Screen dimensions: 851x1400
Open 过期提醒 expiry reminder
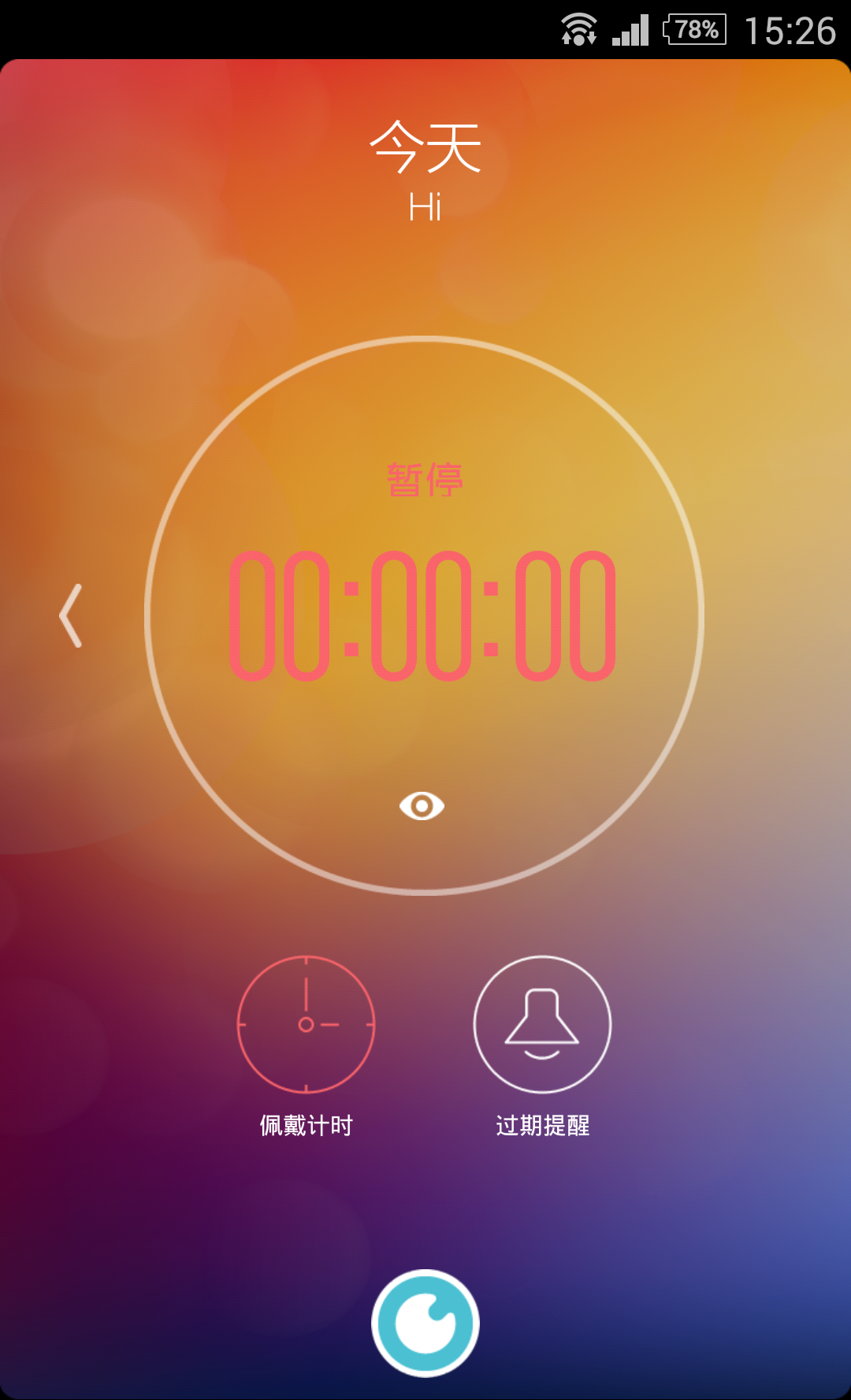click(542, 1024)
